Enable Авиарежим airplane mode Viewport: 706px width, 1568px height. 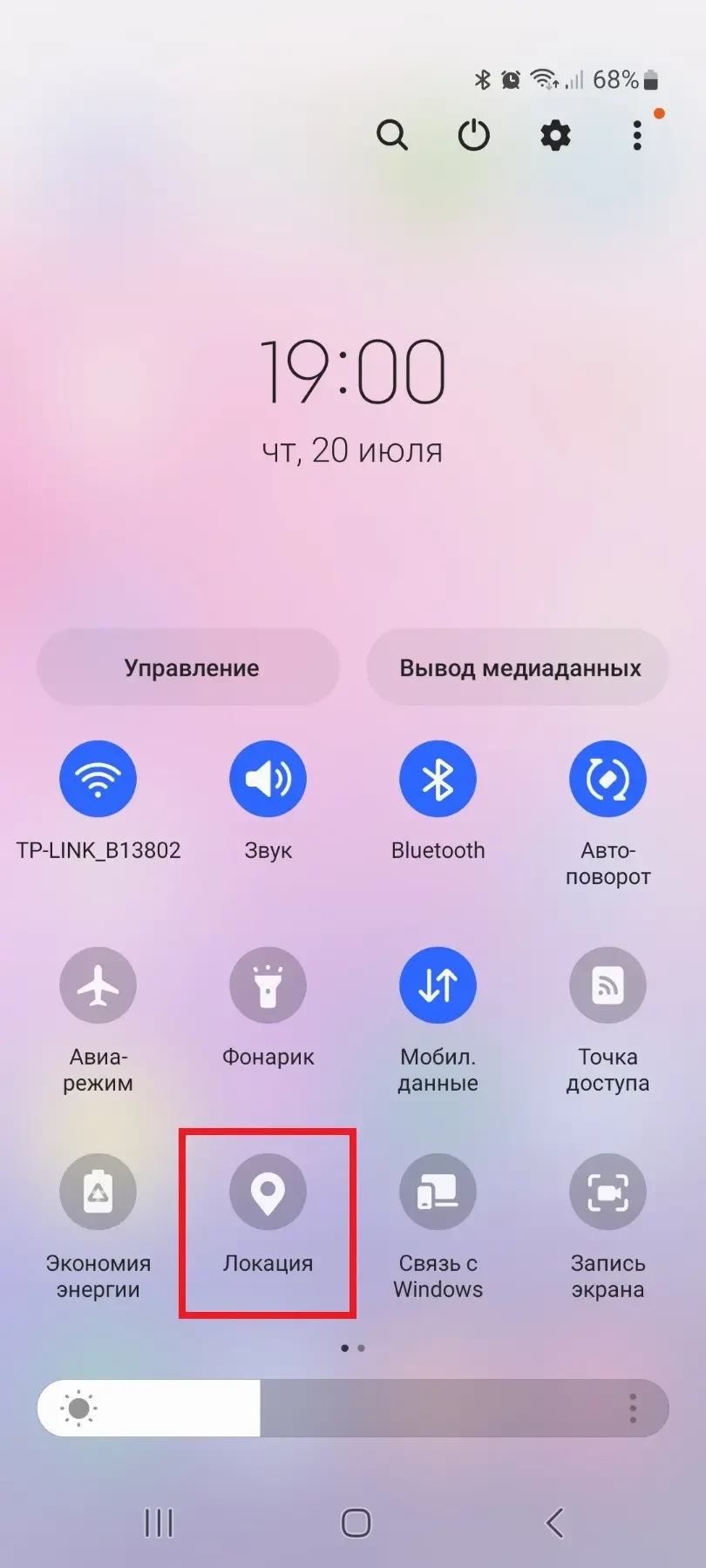click(x=98, y=985)
